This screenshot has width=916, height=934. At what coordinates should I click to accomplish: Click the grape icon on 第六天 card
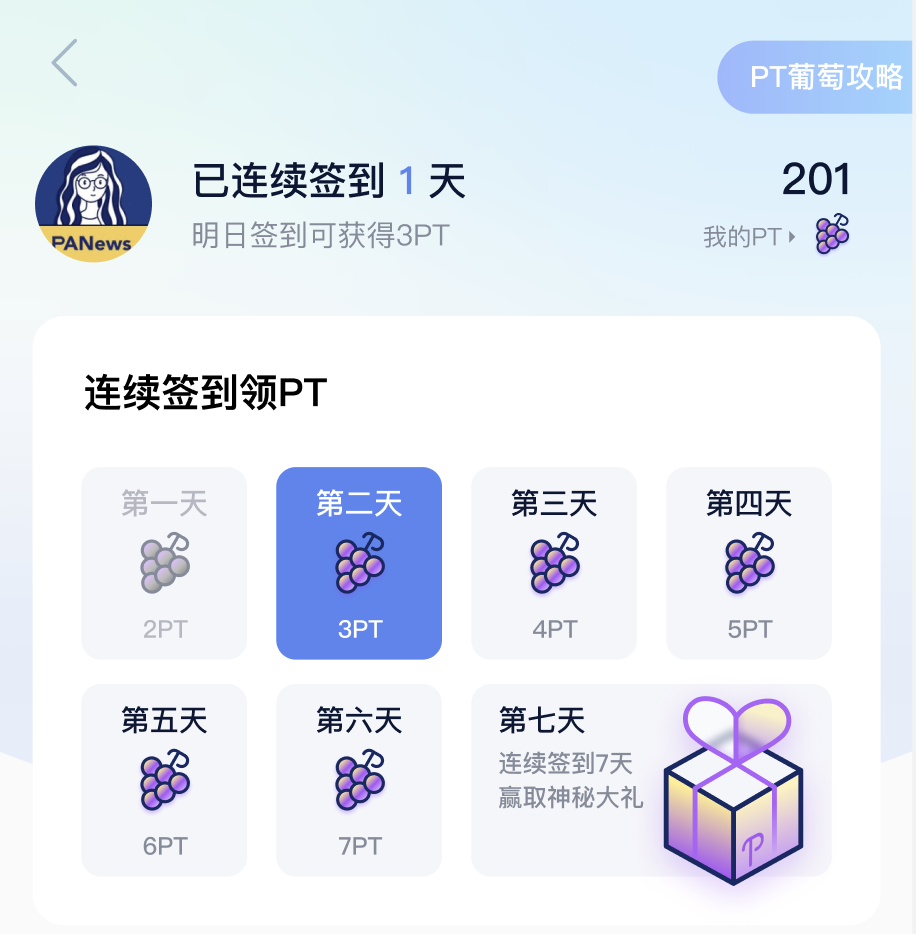(x=358, y=781)
